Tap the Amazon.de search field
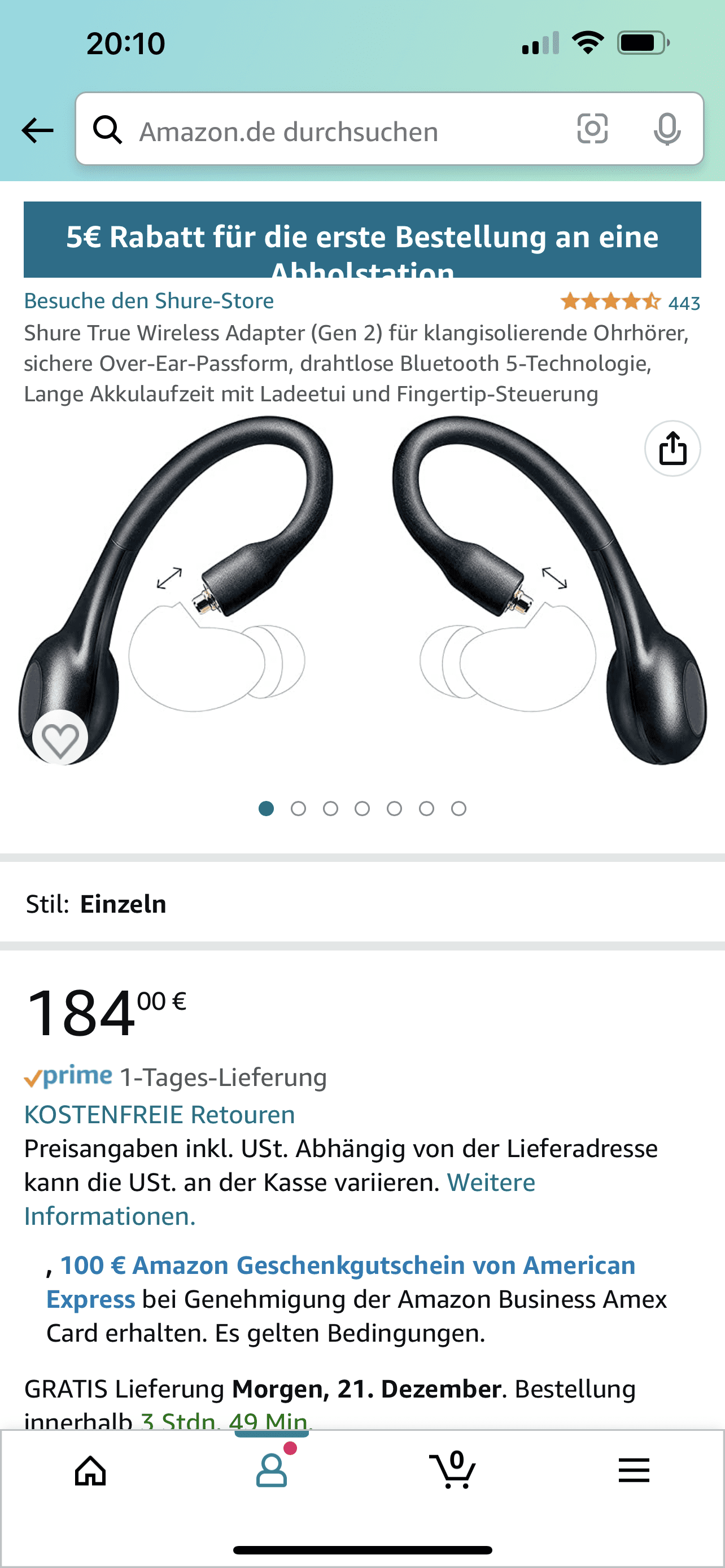Screen dimensions: 725x1568 pyautogui.click(x=341, y=131)
